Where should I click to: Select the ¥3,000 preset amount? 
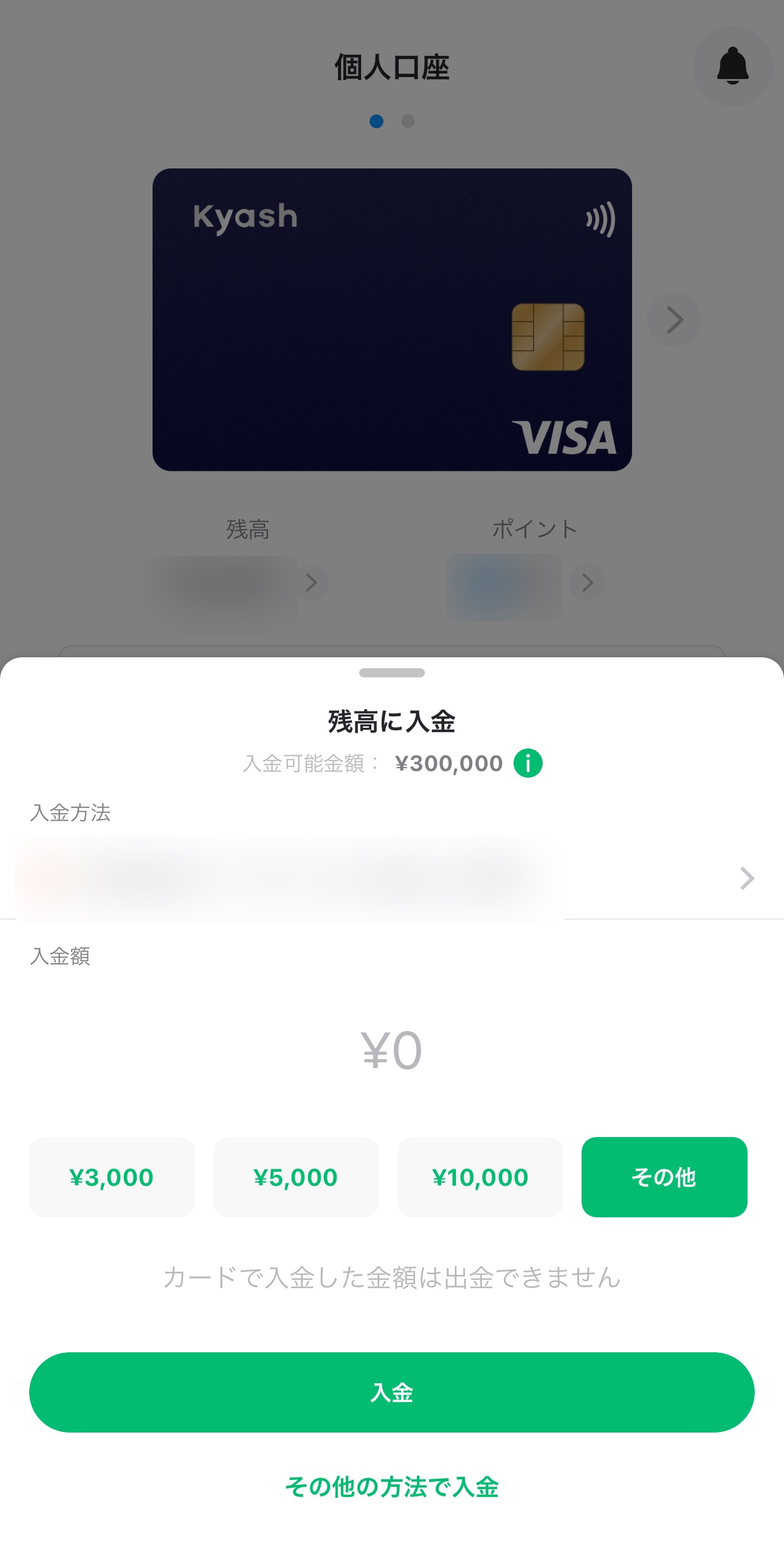tap(112, 1177)
